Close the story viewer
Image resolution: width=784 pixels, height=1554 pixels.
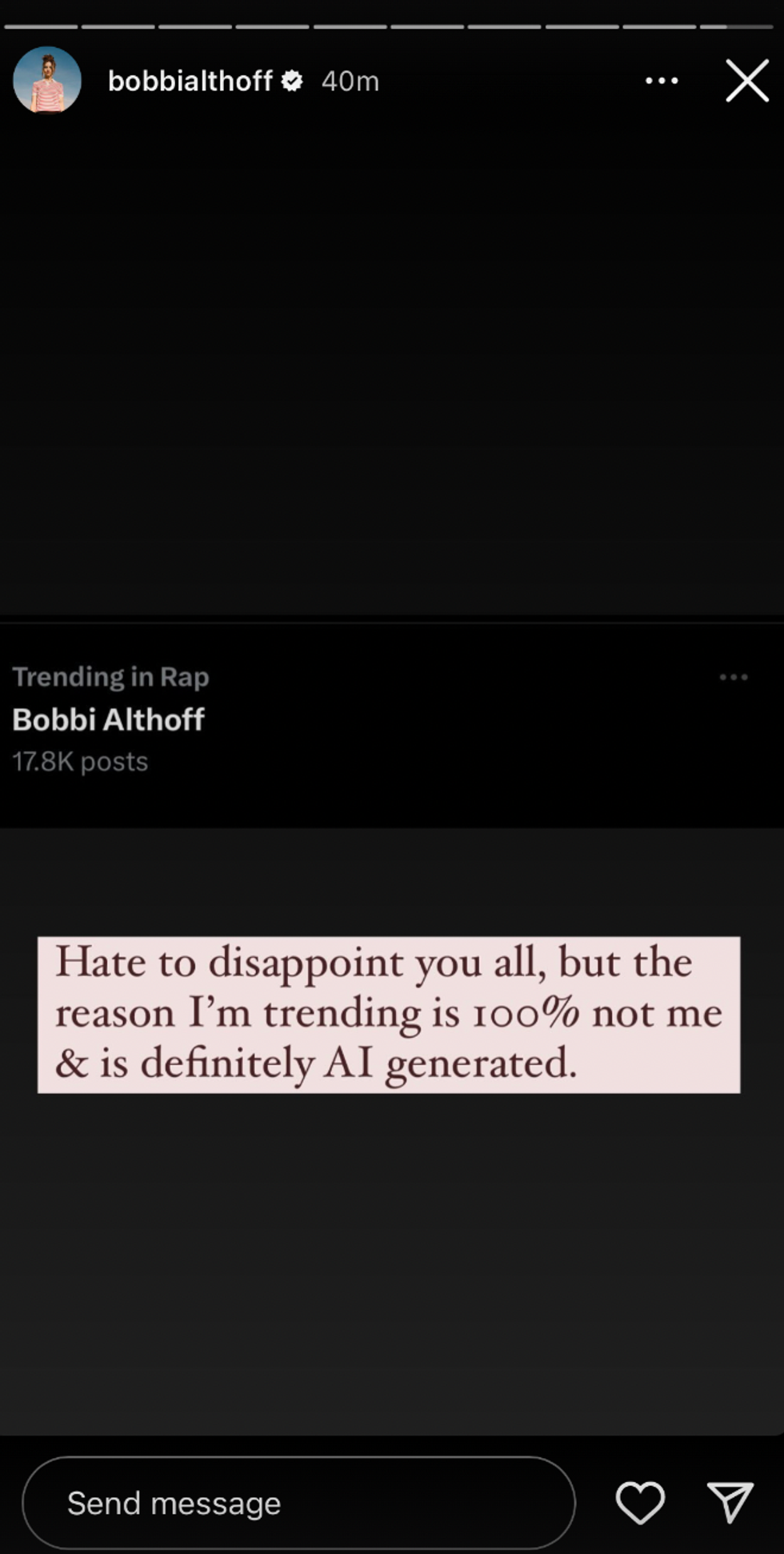(746, 81)
